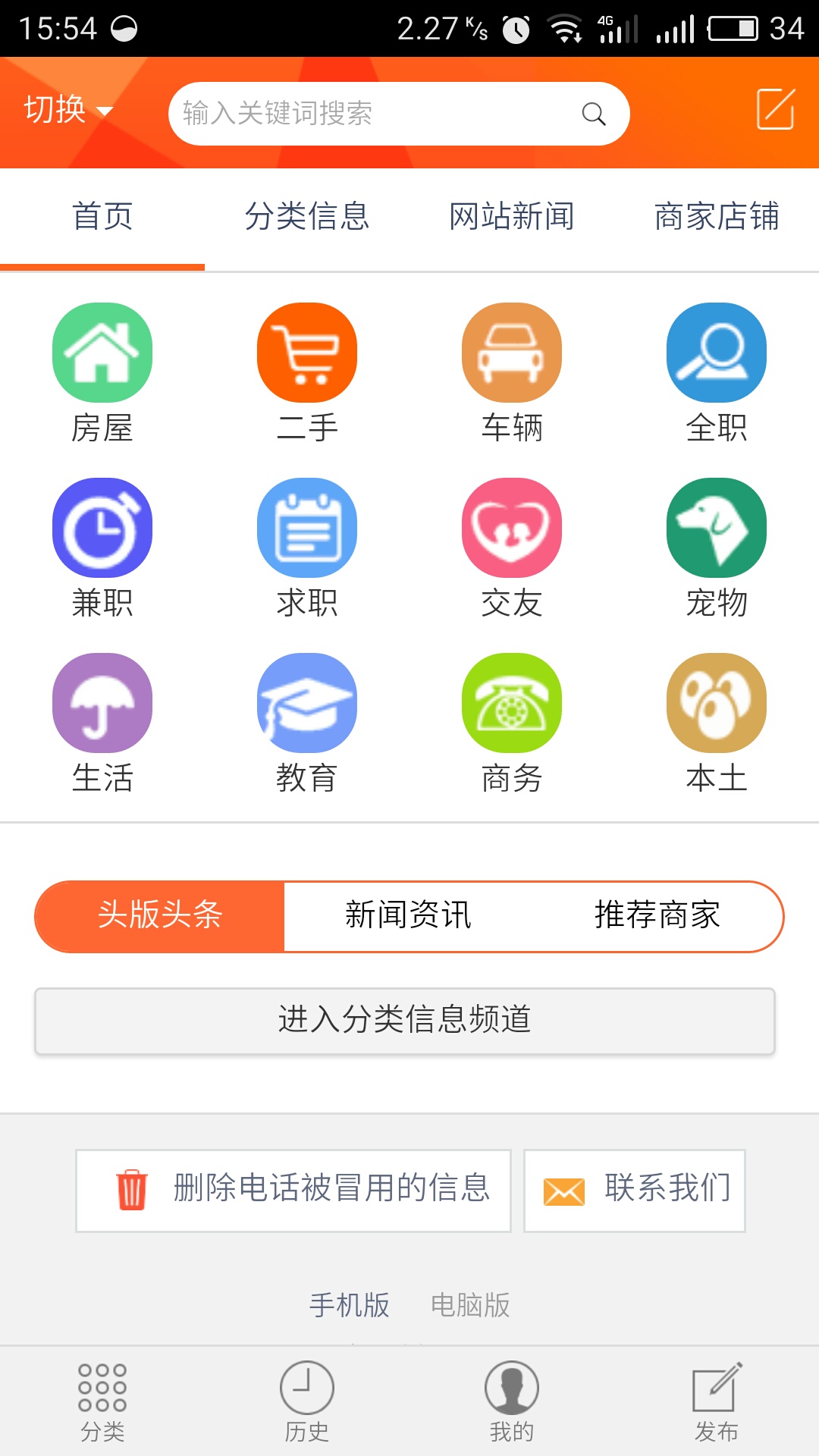Select the 新闻资讯 segment
819x1456 pixels.
point(408,915)
